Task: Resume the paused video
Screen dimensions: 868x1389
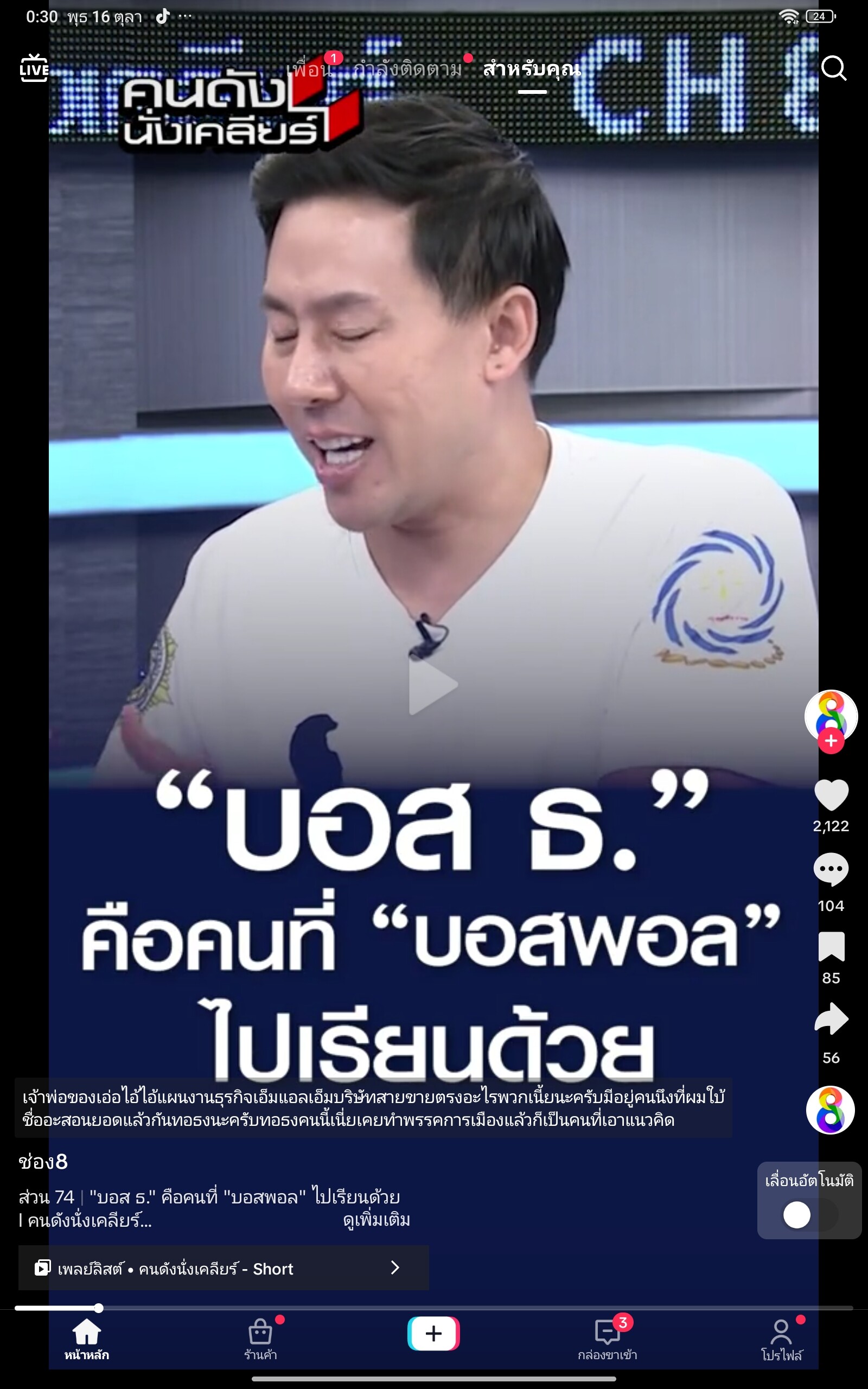Action: [x=433, y=685]
